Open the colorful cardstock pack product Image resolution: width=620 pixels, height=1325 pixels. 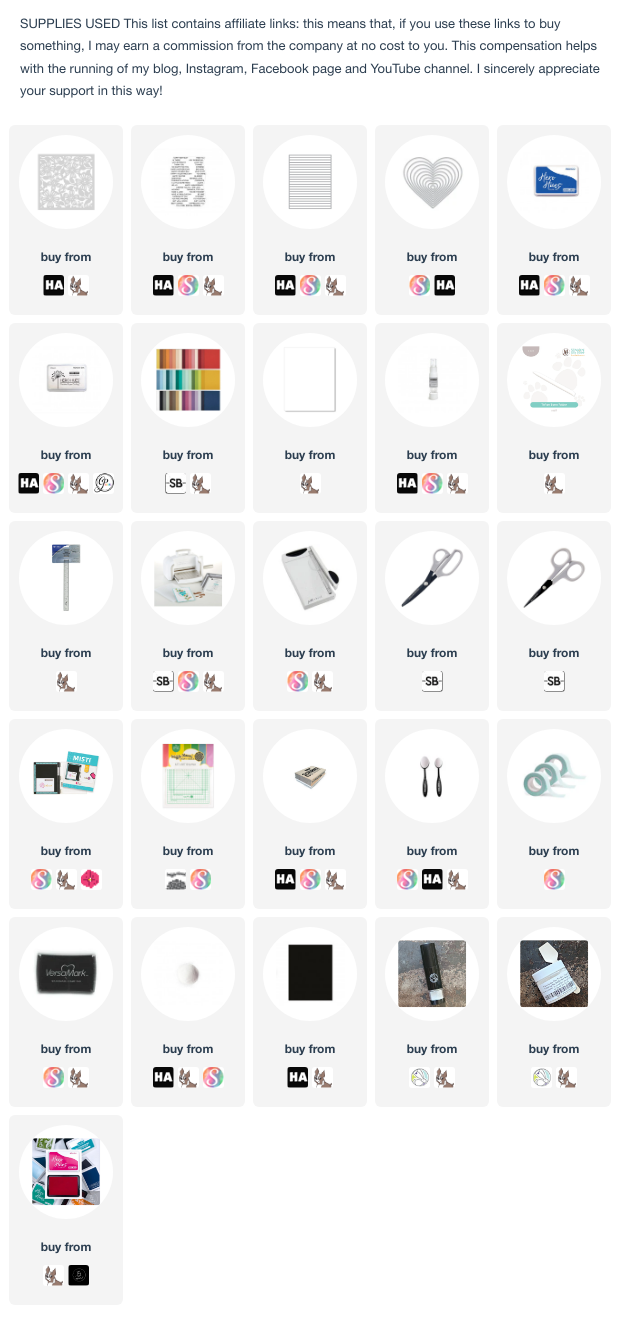(187, 379)
